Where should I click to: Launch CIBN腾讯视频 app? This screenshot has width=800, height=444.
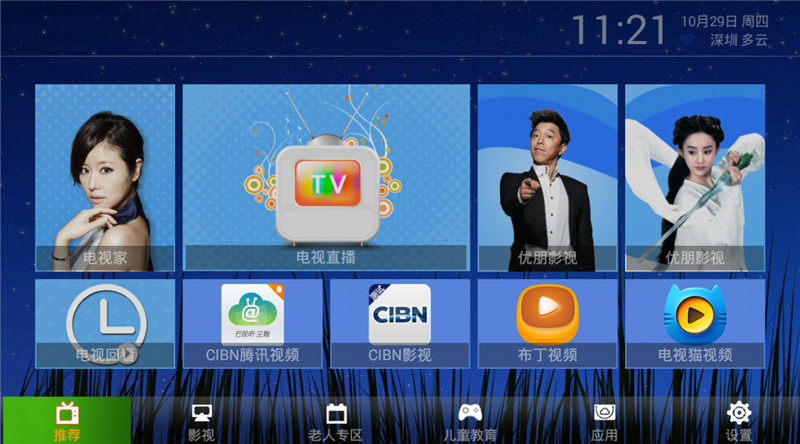click(252, 323)
